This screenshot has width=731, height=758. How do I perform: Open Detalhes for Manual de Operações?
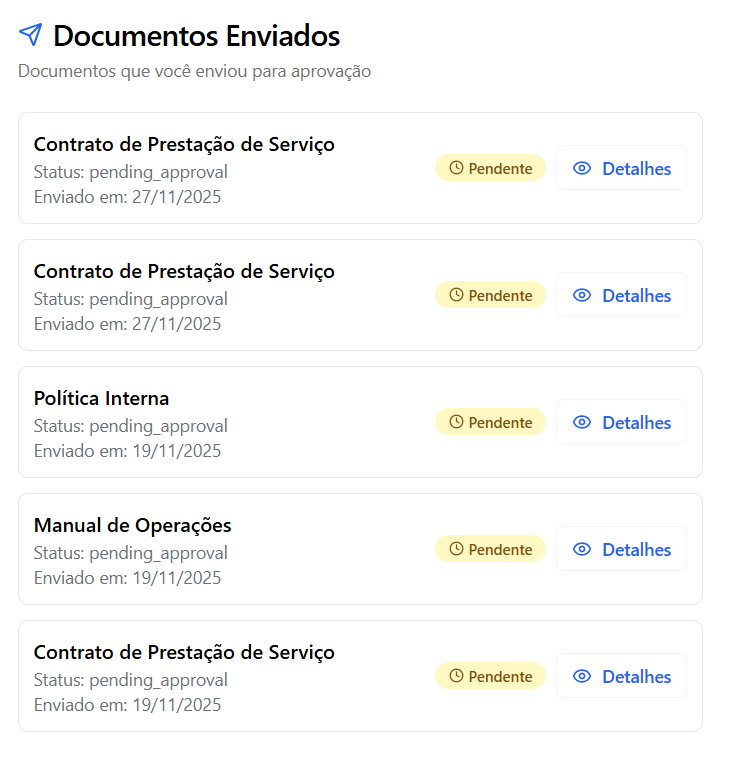pos(621,549)
